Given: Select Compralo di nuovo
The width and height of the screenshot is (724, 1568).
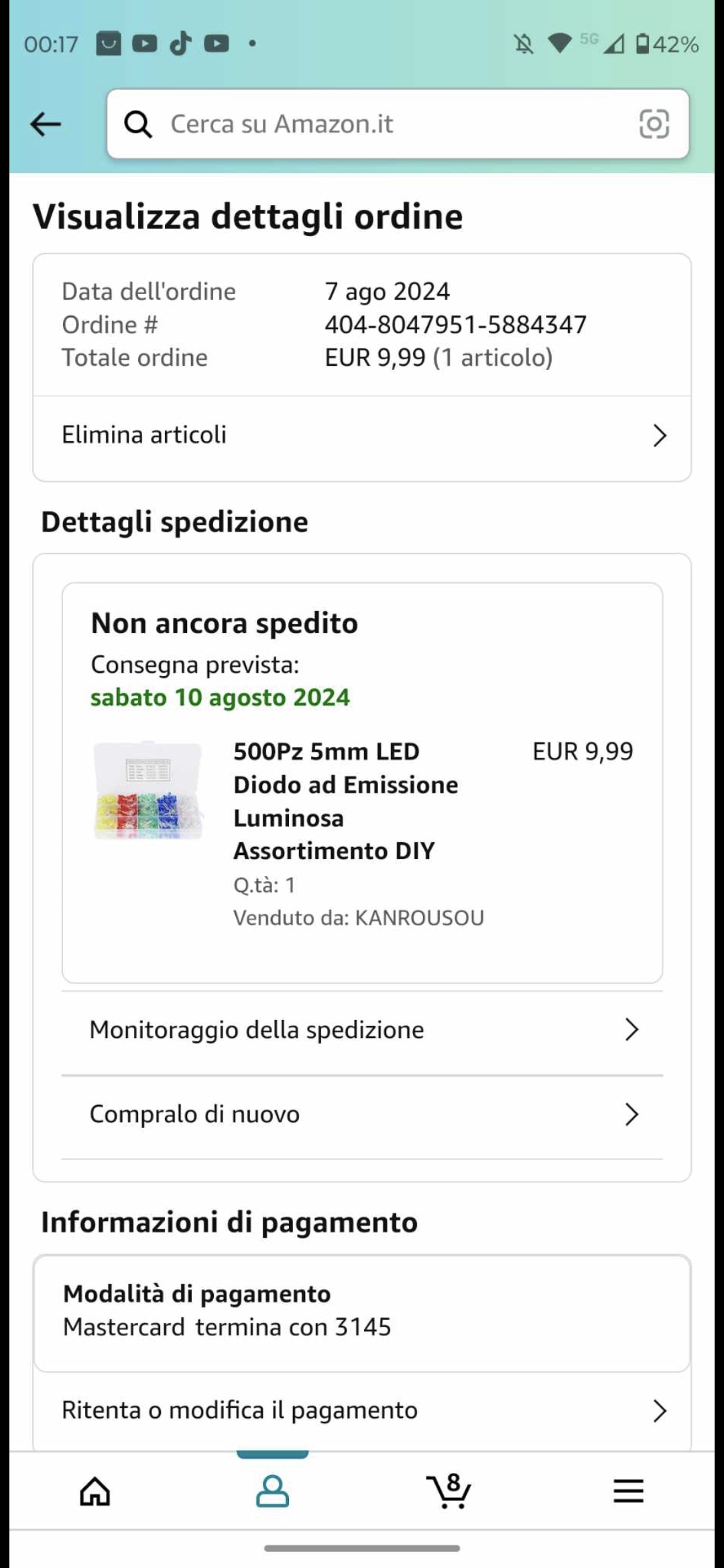Looking at the screenshot, I should [x=362, y=1114].
